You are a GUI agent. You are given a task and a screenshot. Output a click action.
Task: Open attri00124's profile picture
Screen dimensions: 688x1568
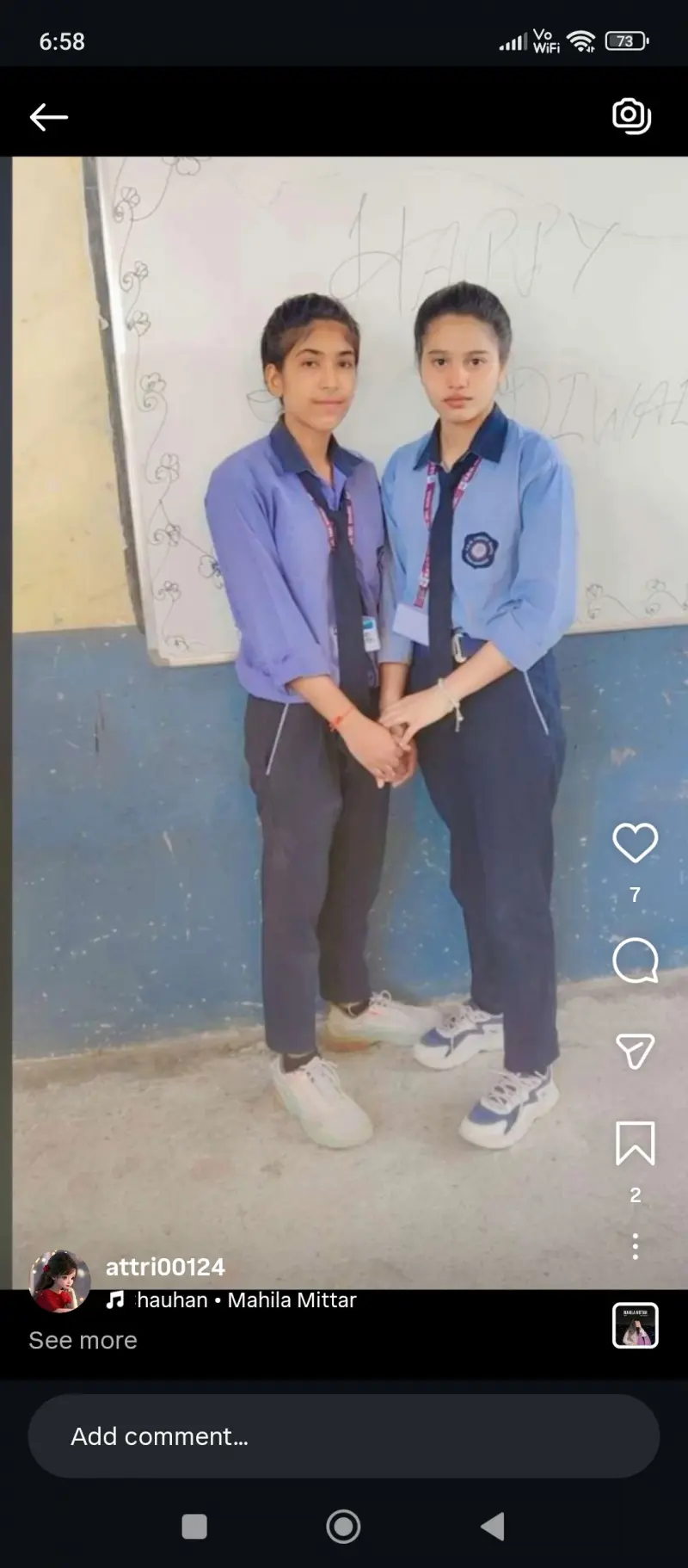tap(59, 1281)
